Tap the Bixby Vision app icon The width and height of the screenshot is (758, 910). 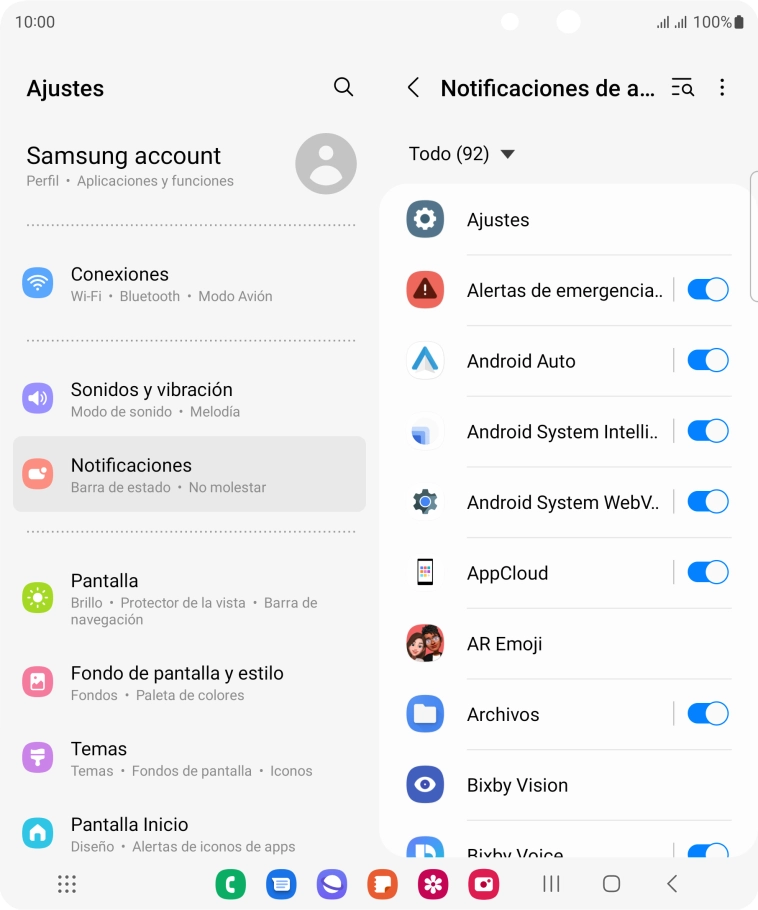424,785
